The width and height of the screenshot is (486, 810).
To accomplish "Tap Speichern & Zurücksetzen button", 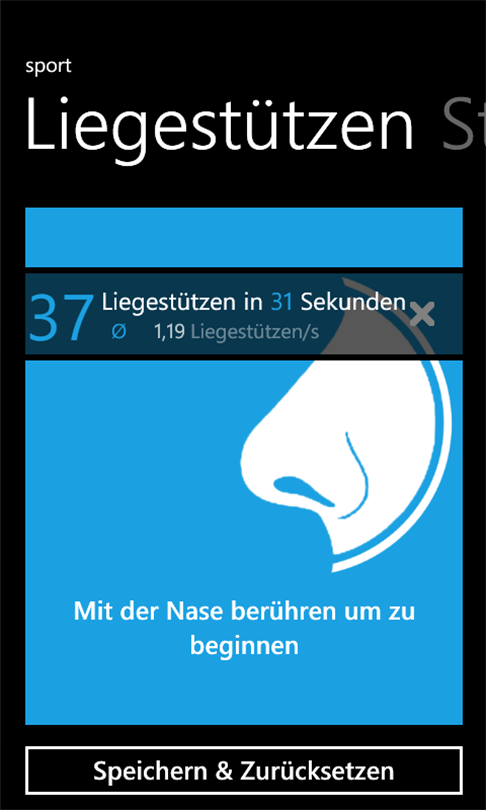I will point(244,770).
